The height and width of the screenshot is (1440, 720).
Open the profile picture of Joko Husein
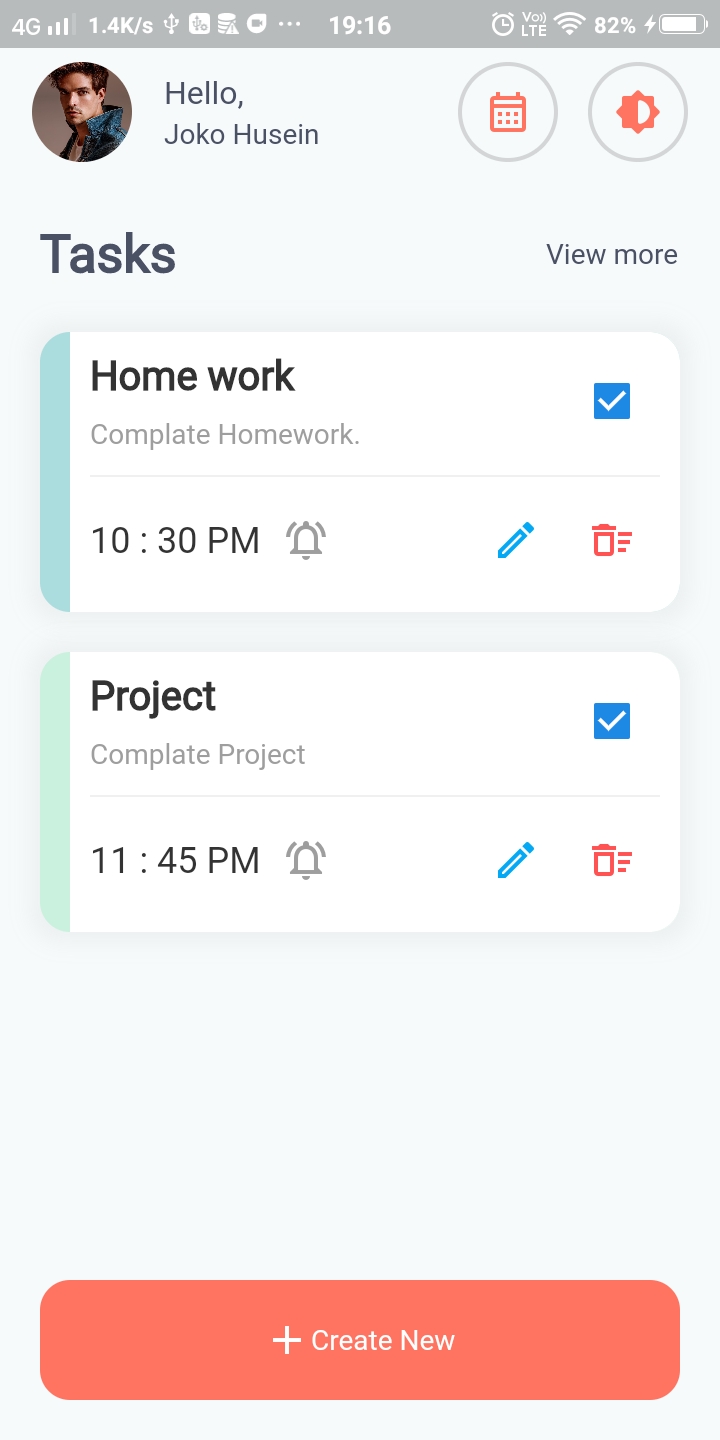click(82, 112)
